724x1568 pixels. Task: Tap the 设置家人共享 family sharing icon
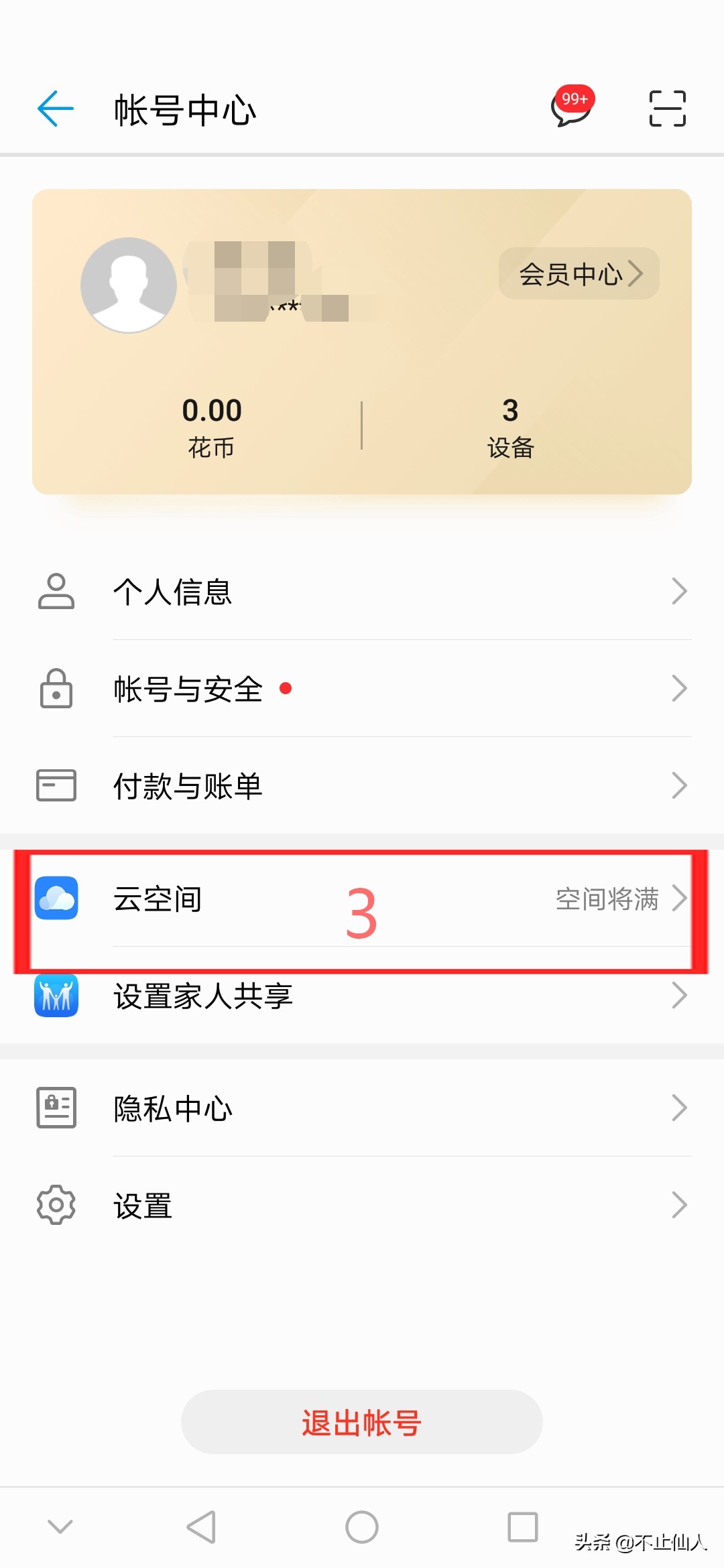(x=56, y=997)
